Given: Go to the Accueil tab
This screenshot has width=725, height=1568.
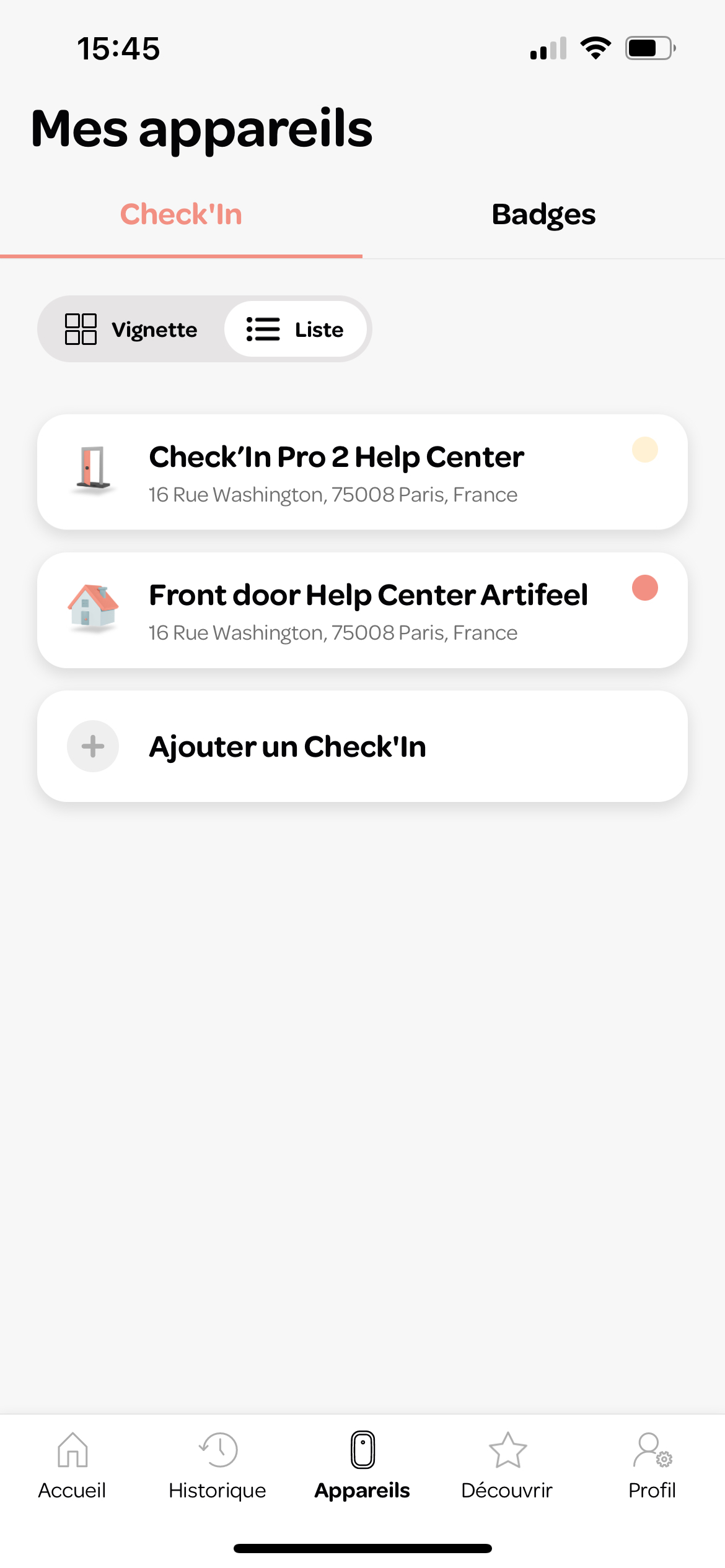Looking at the screenshot, I should (x=72, y=1466).
